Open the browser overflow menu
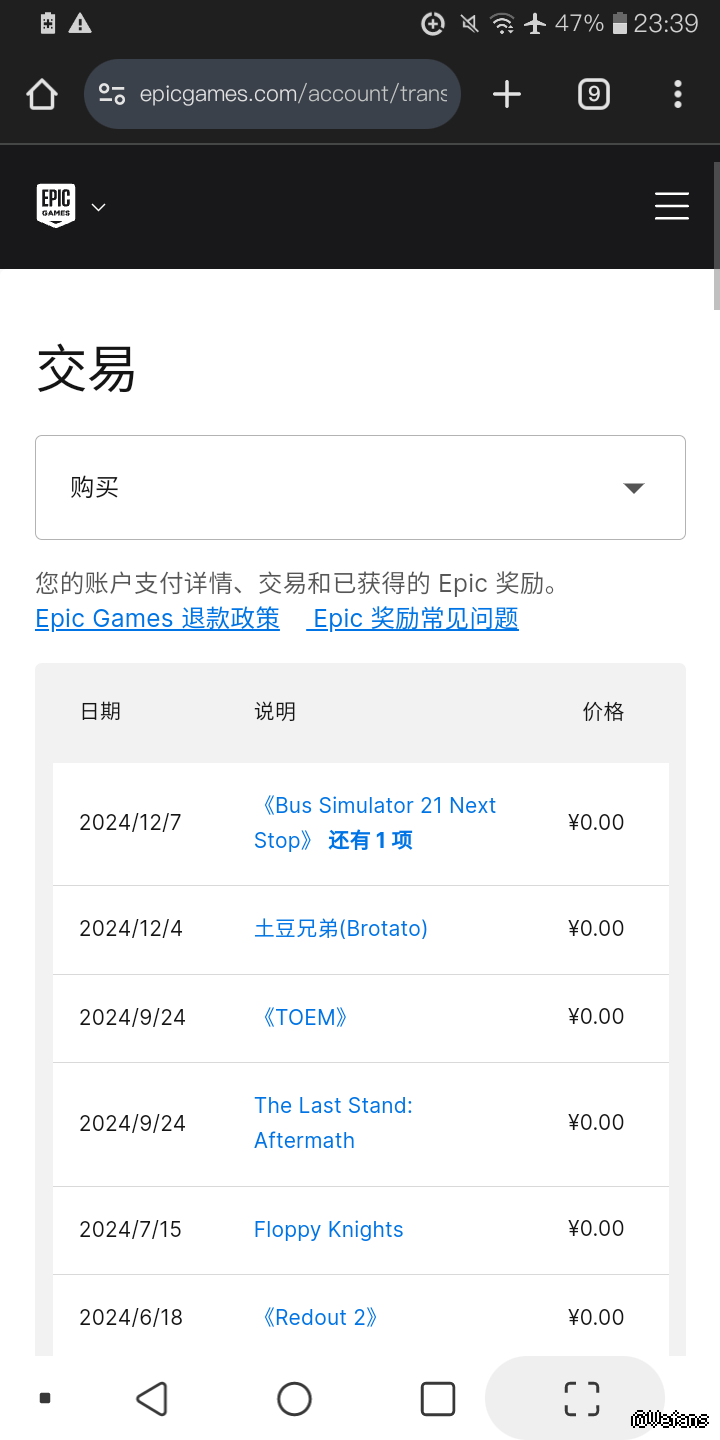Image resolution: width=720 pixels, height=1440 pixels. (x=678, y=95)
